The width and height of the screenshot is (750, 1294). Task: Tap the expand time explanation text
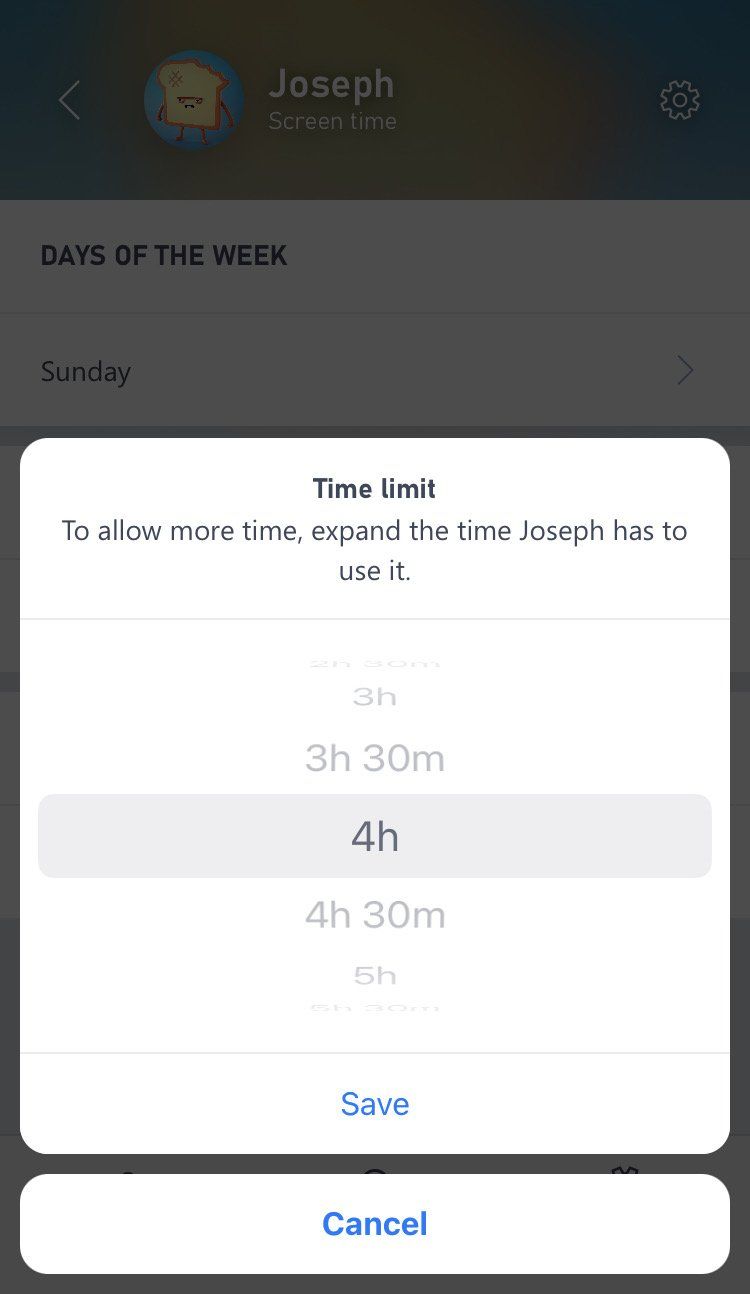point(375,551)
